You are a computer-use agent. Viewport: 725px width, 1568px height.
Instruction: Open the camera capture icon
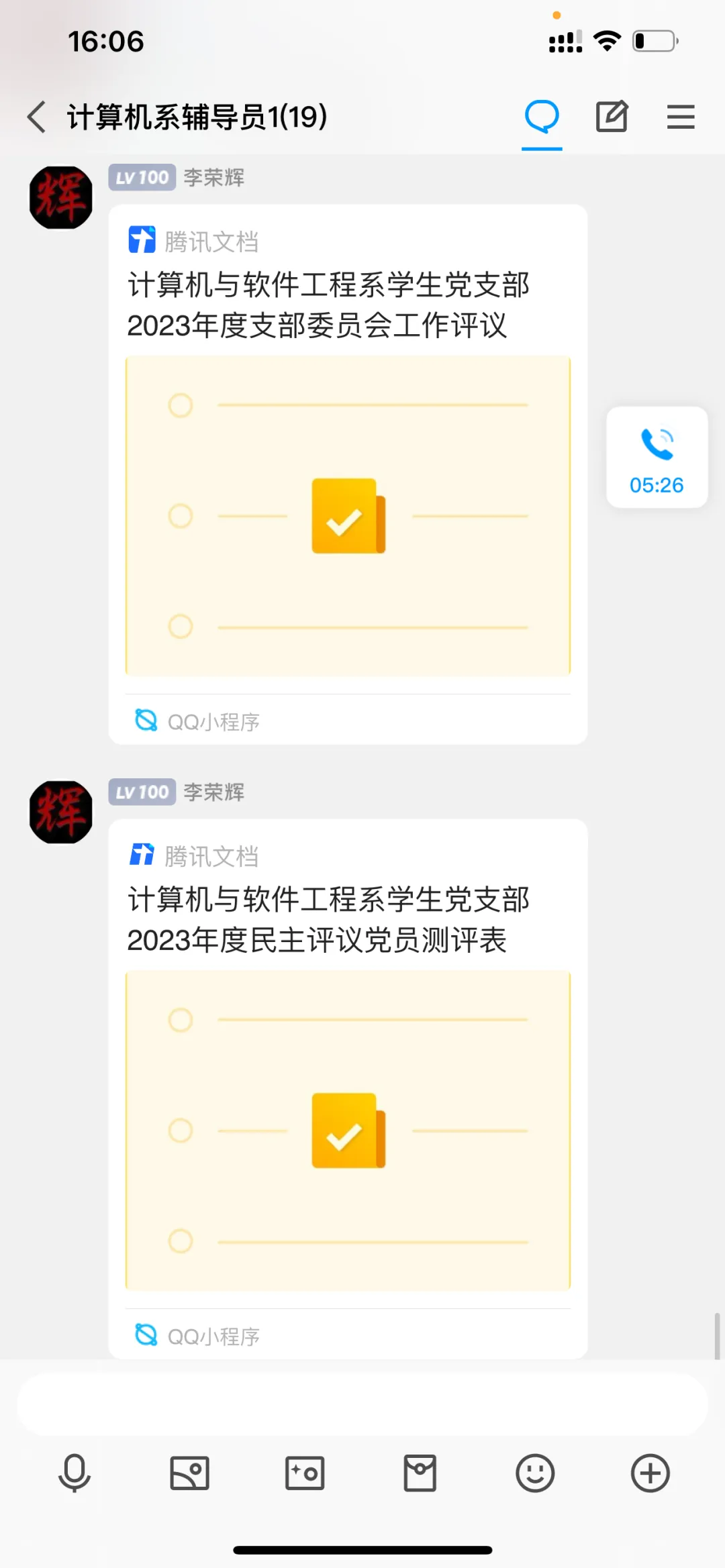click(305, 1473)
